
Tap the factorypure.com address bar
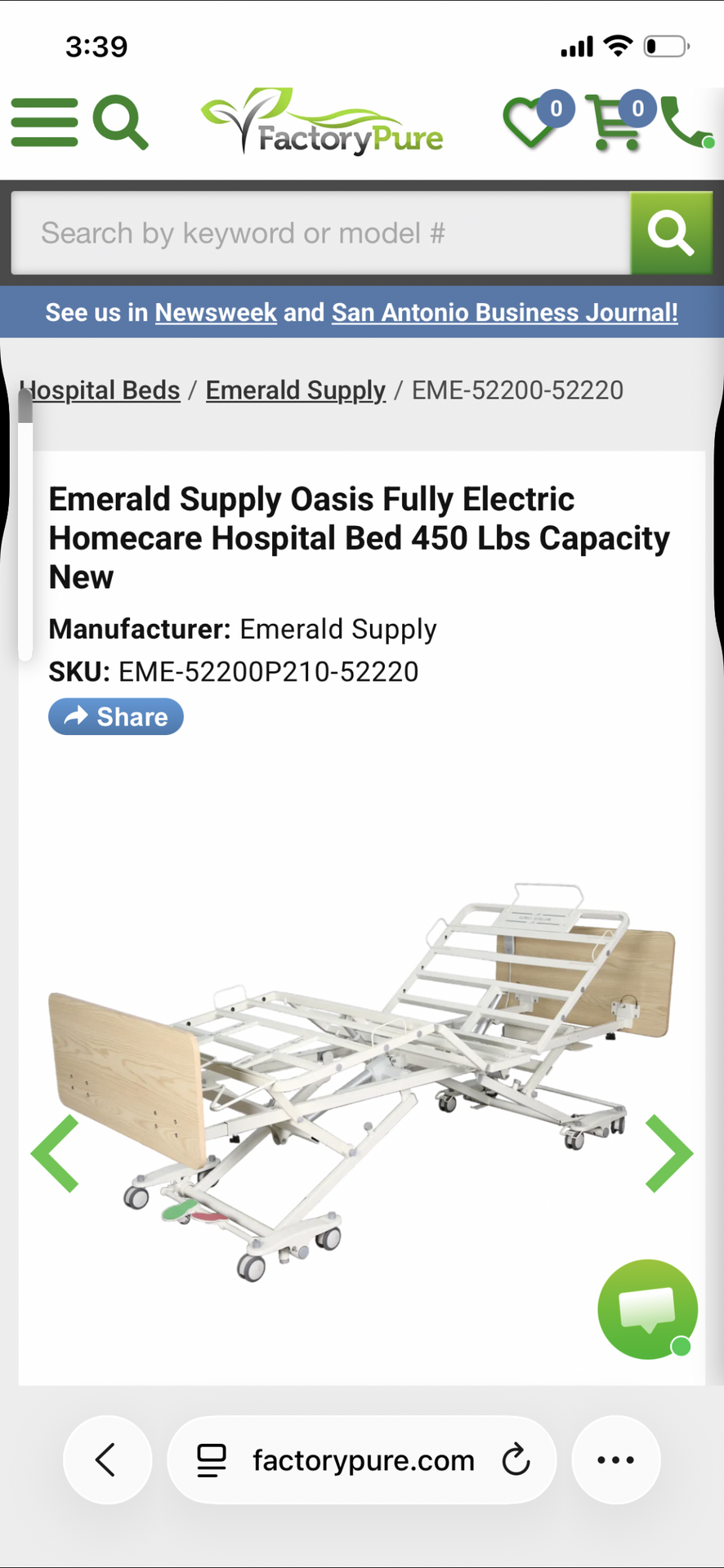pos(362,1460)
